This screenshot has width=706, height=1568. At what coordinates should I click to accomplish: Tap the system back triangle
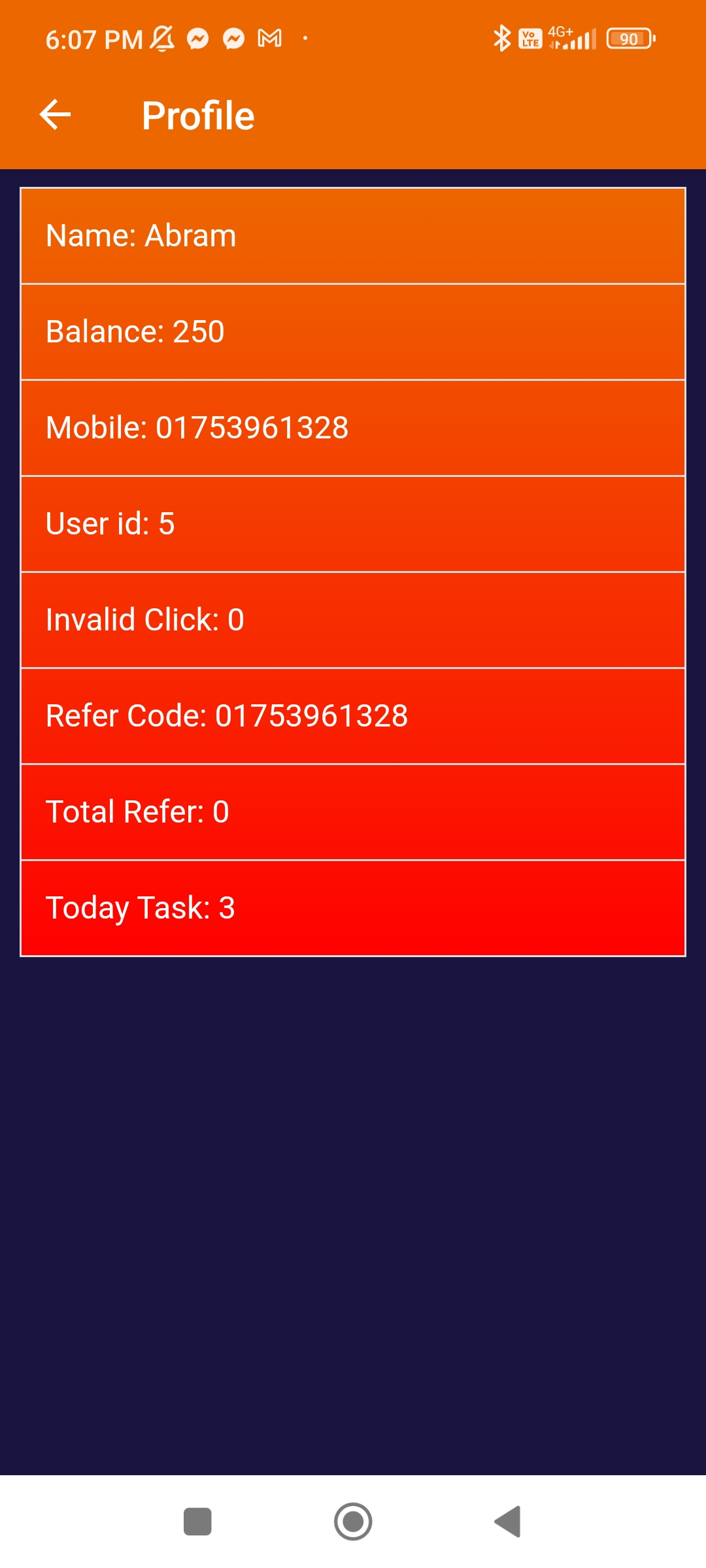click(x=507, y=1522)
